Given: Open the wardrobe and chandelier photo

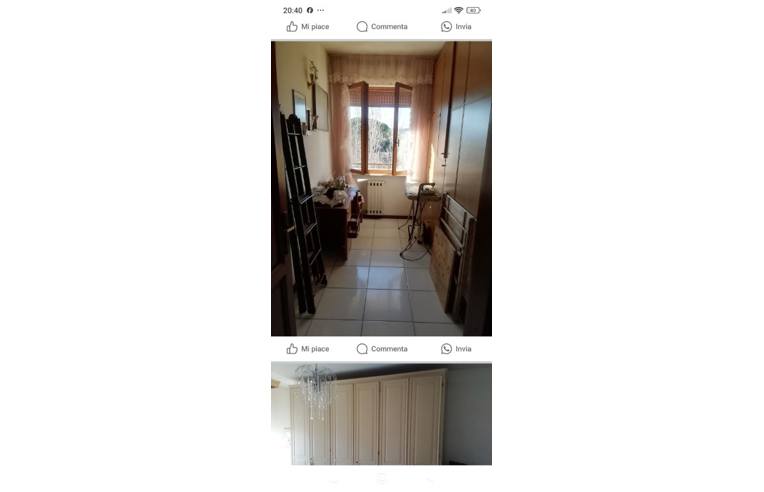Looking at the screenshot, I should [x=381, y=414].
